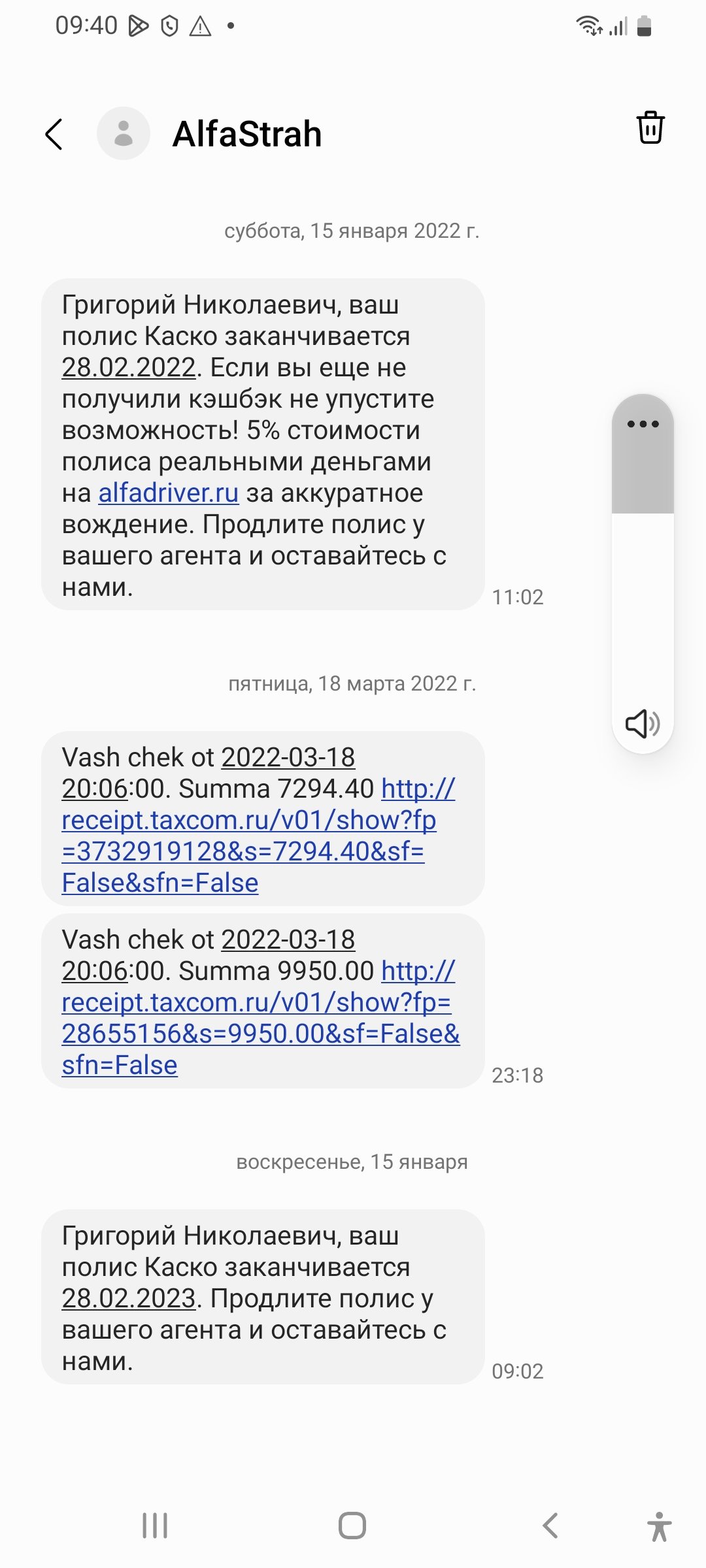Go back to the conversations list

(x=54, y=134)
